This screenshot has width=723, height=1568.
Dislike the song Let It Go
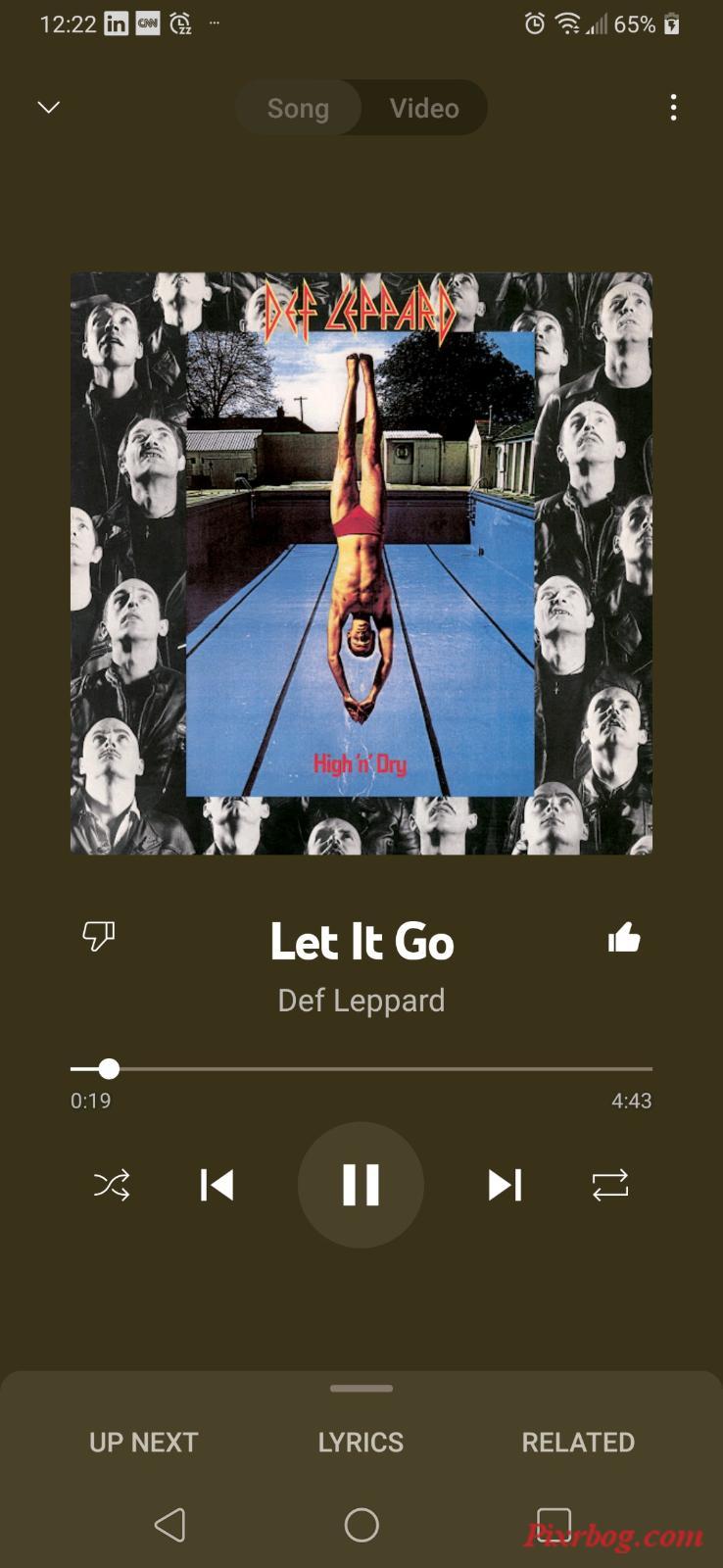[x=98, y=936]
